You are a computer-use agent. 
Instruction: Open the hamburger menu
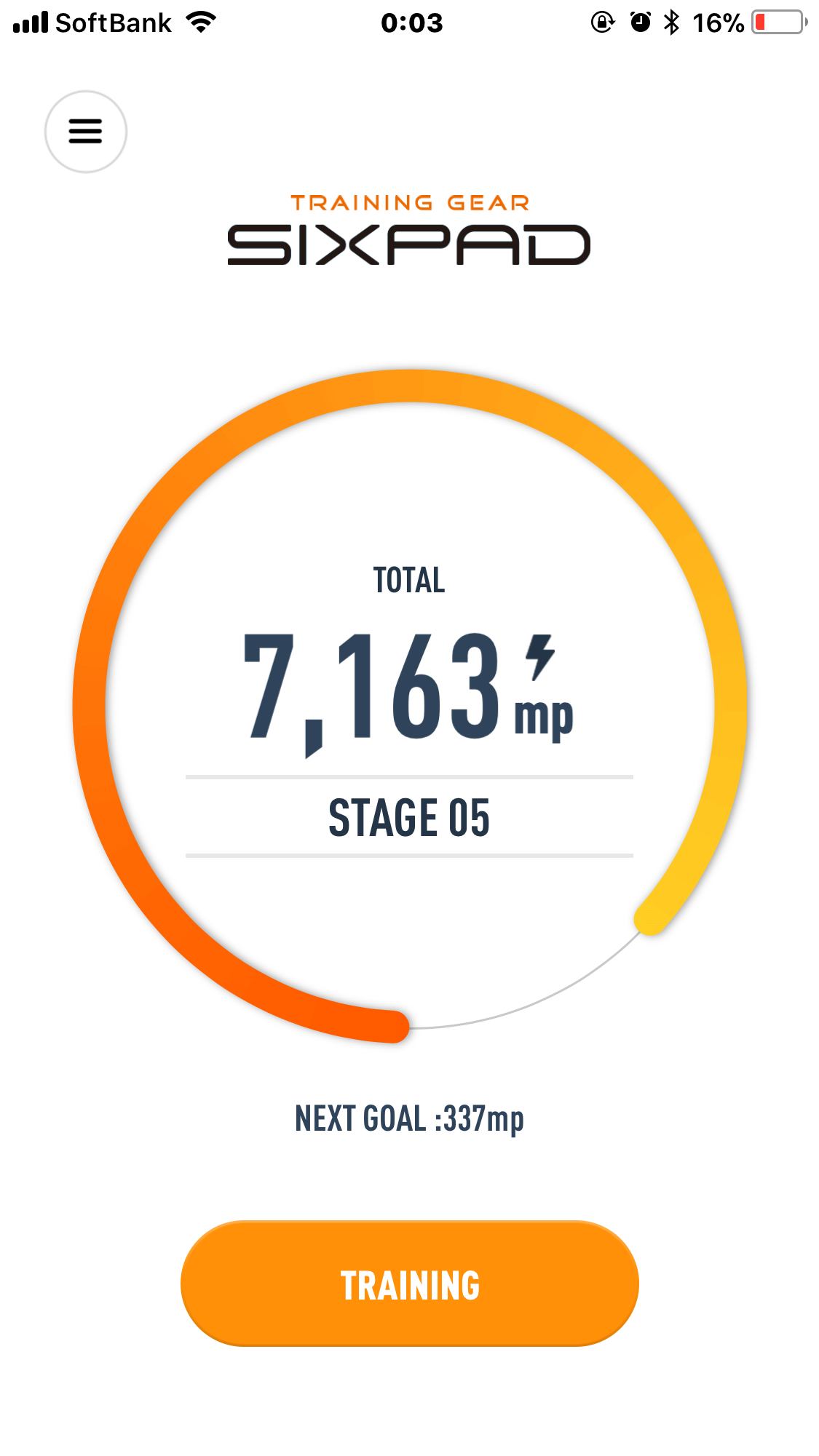pos(86,132)
